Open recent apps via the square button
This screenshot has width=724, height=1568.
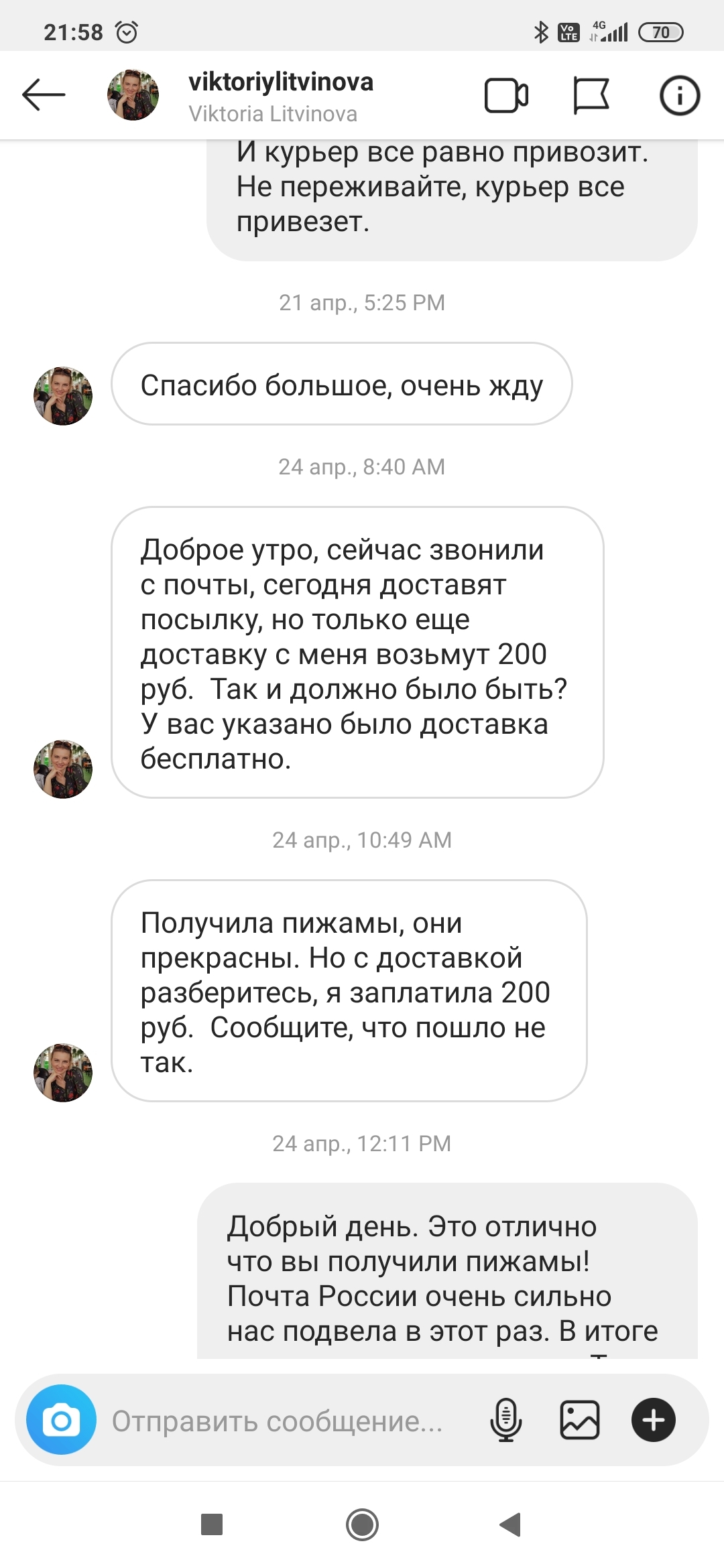212,1525
